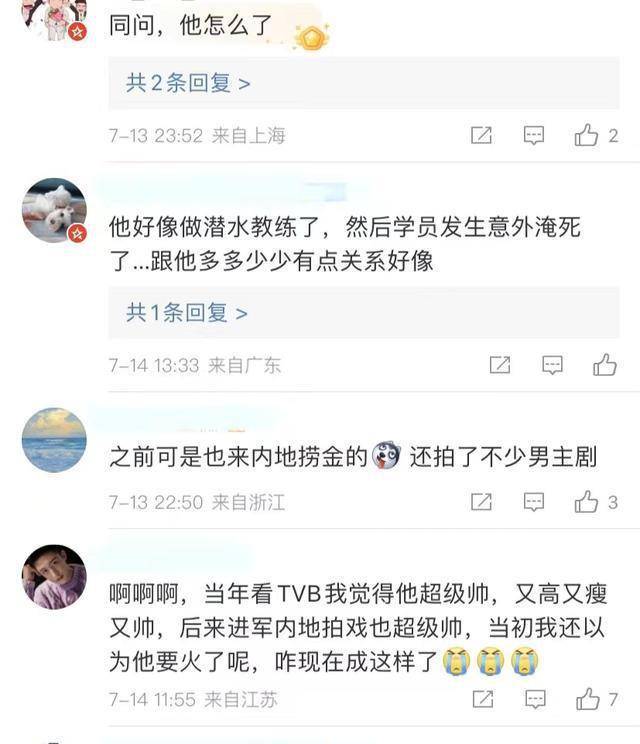Image resolution: width=640 pixels, height=744 pixels.
Task: Reply to the 广东 comment about 潜水教练
Action: tap(552, 365)
